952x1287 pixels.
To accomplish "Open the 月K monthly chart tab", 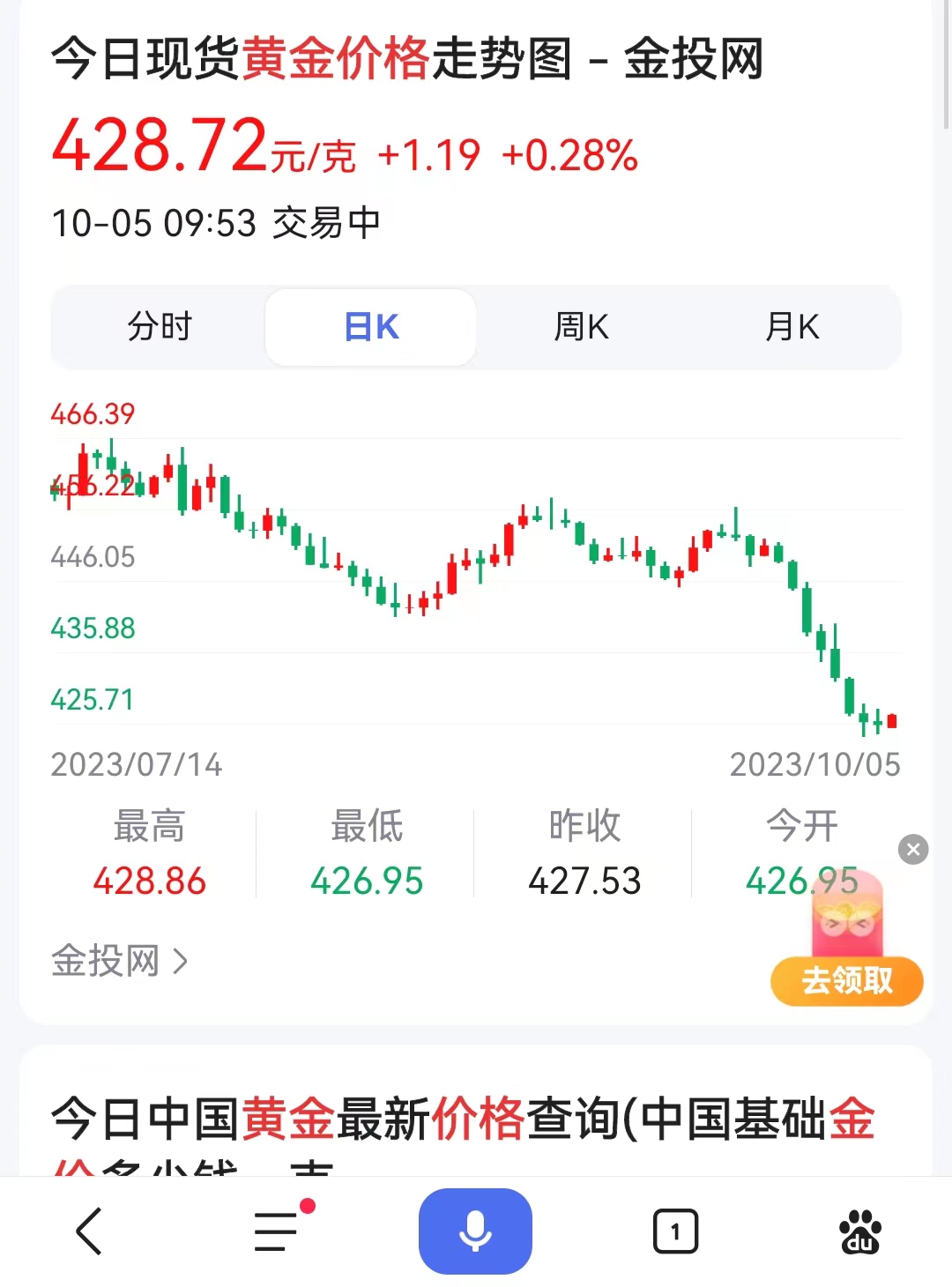I will (792, 327).
